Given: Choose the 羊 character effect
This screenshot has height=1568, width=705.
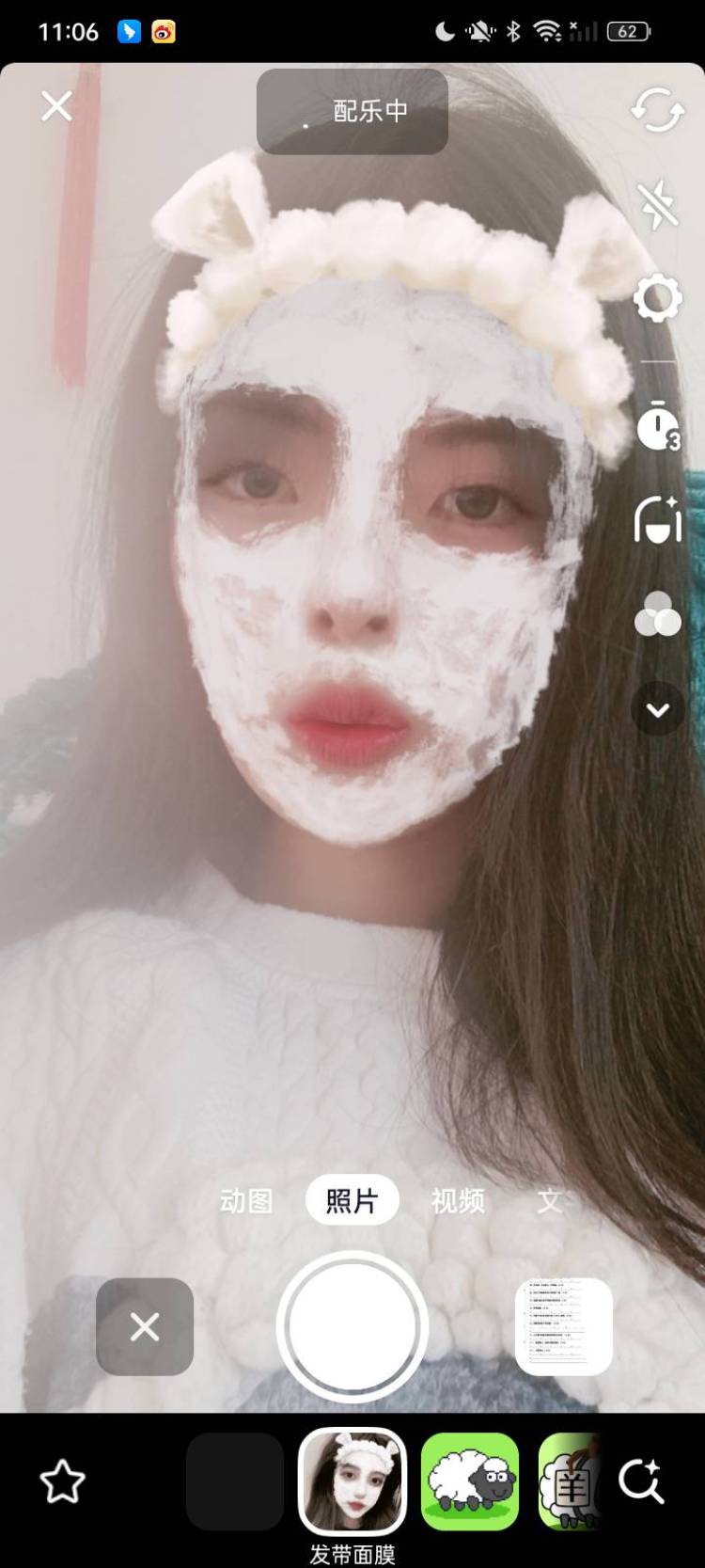Looking at the screenshot, I should [570, 1481].
